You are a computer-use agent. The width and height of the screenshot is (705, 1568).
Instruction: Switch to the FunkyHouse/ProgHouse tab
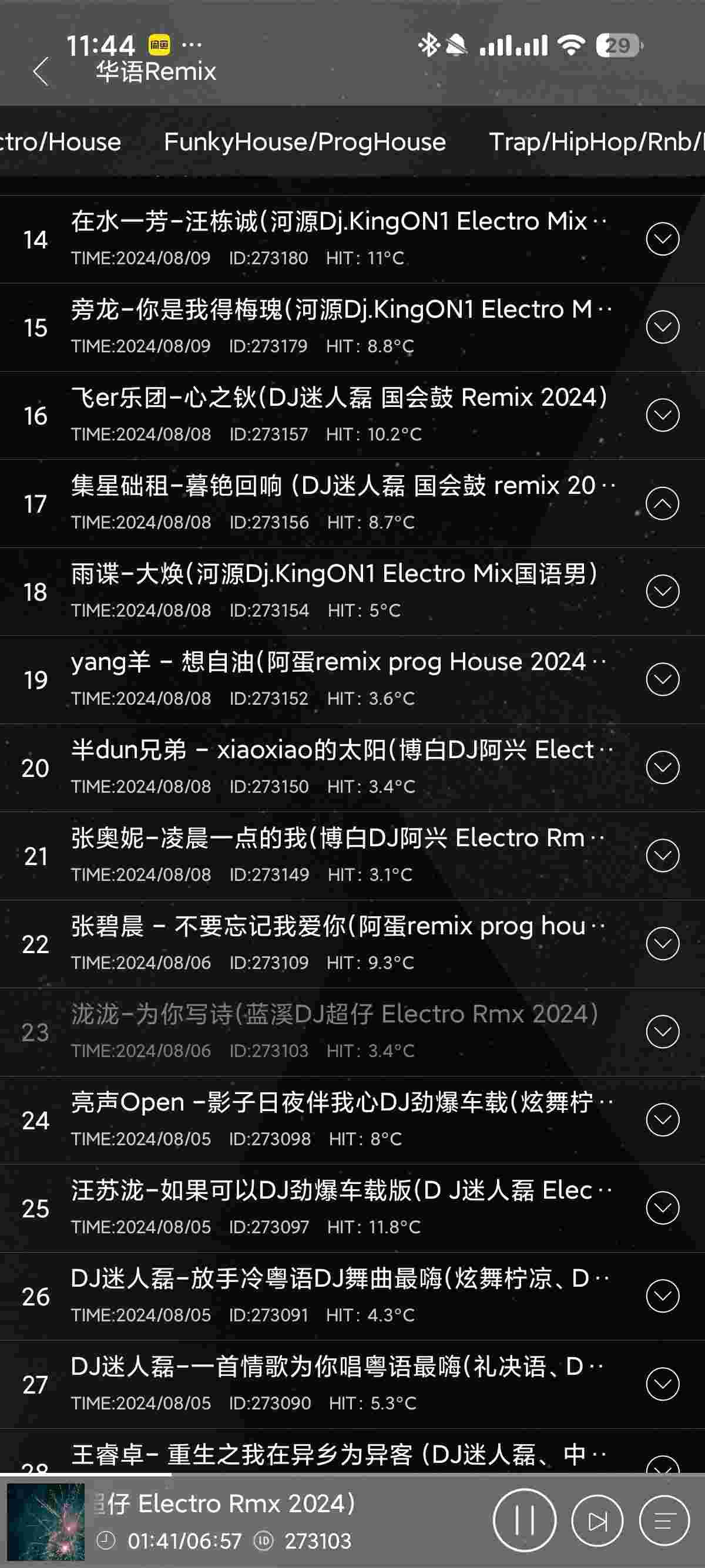coord(304,142)
